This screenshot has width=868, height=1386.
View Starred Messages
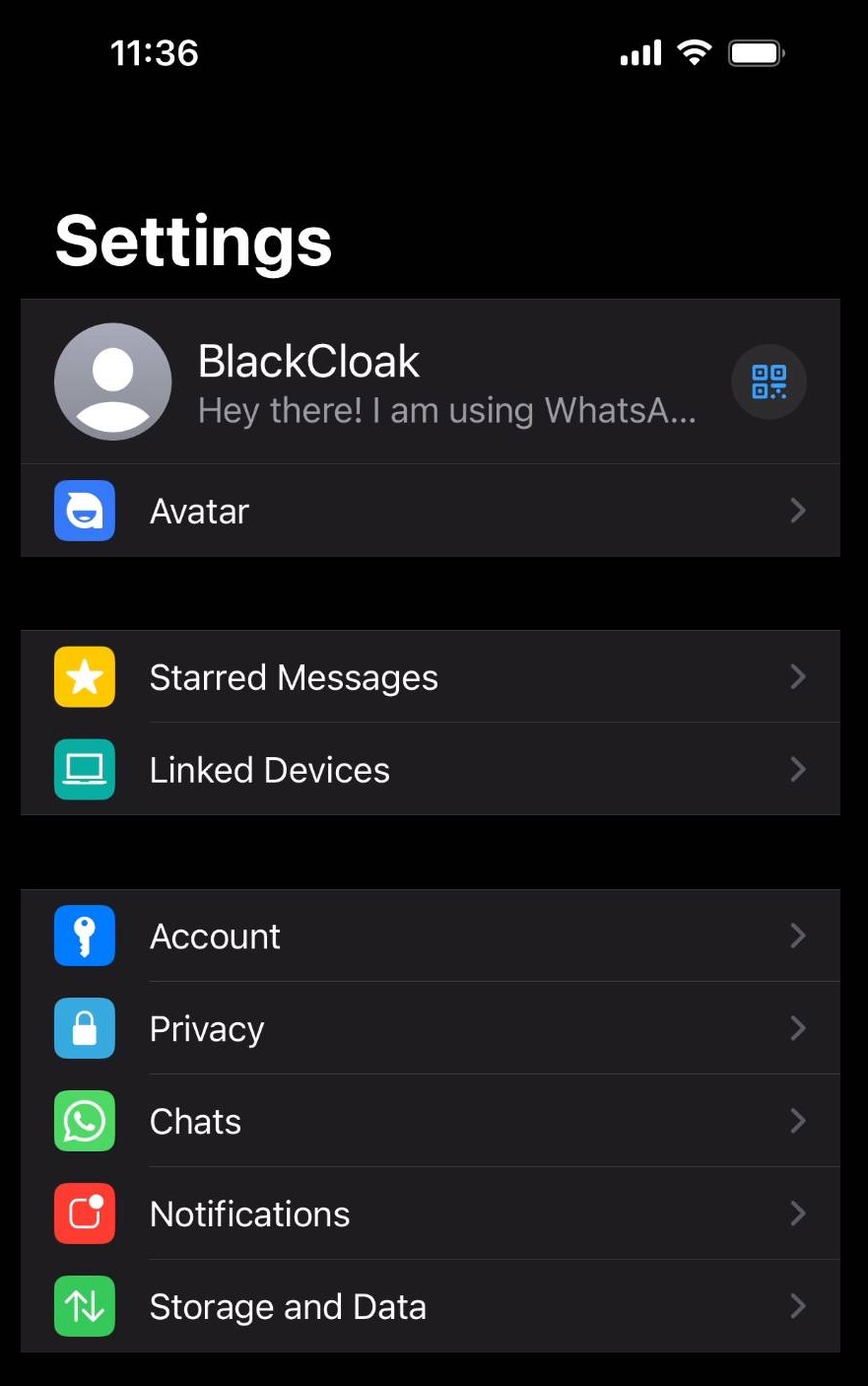(x=430, y=677)
